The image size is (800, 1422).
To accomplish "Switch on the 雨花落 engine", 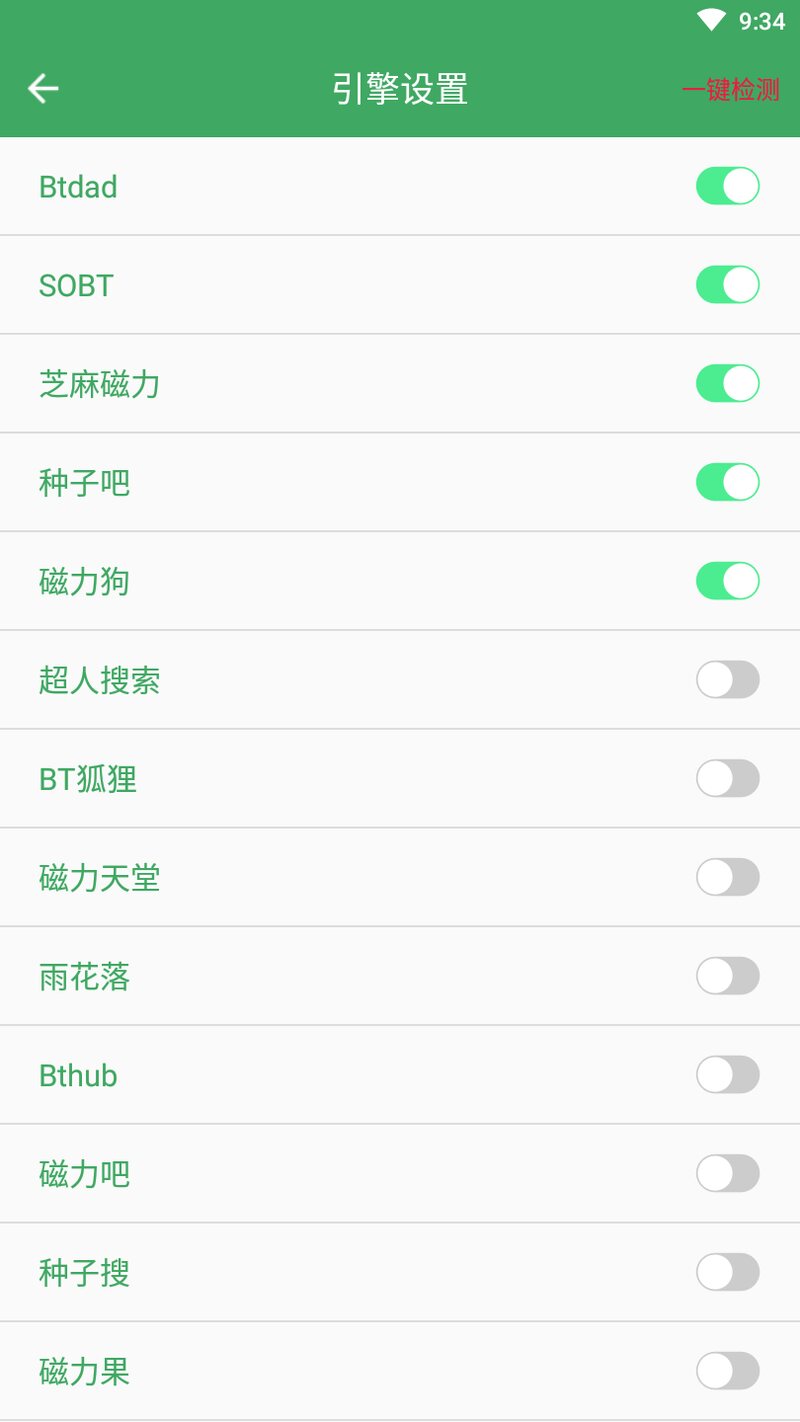I will tap(727, 976).
